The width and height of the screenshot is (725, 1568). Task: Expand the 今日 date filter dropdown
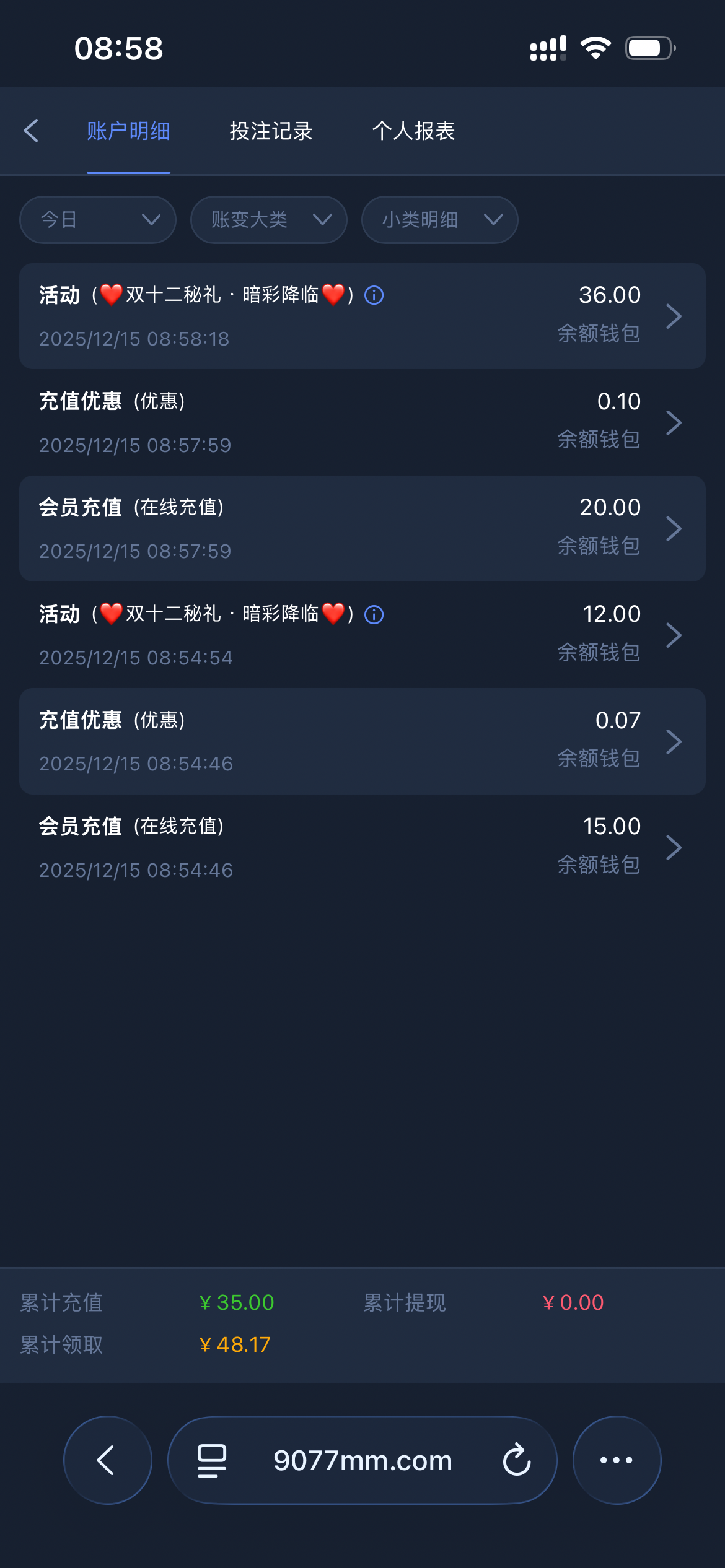[x=98, y=220]
